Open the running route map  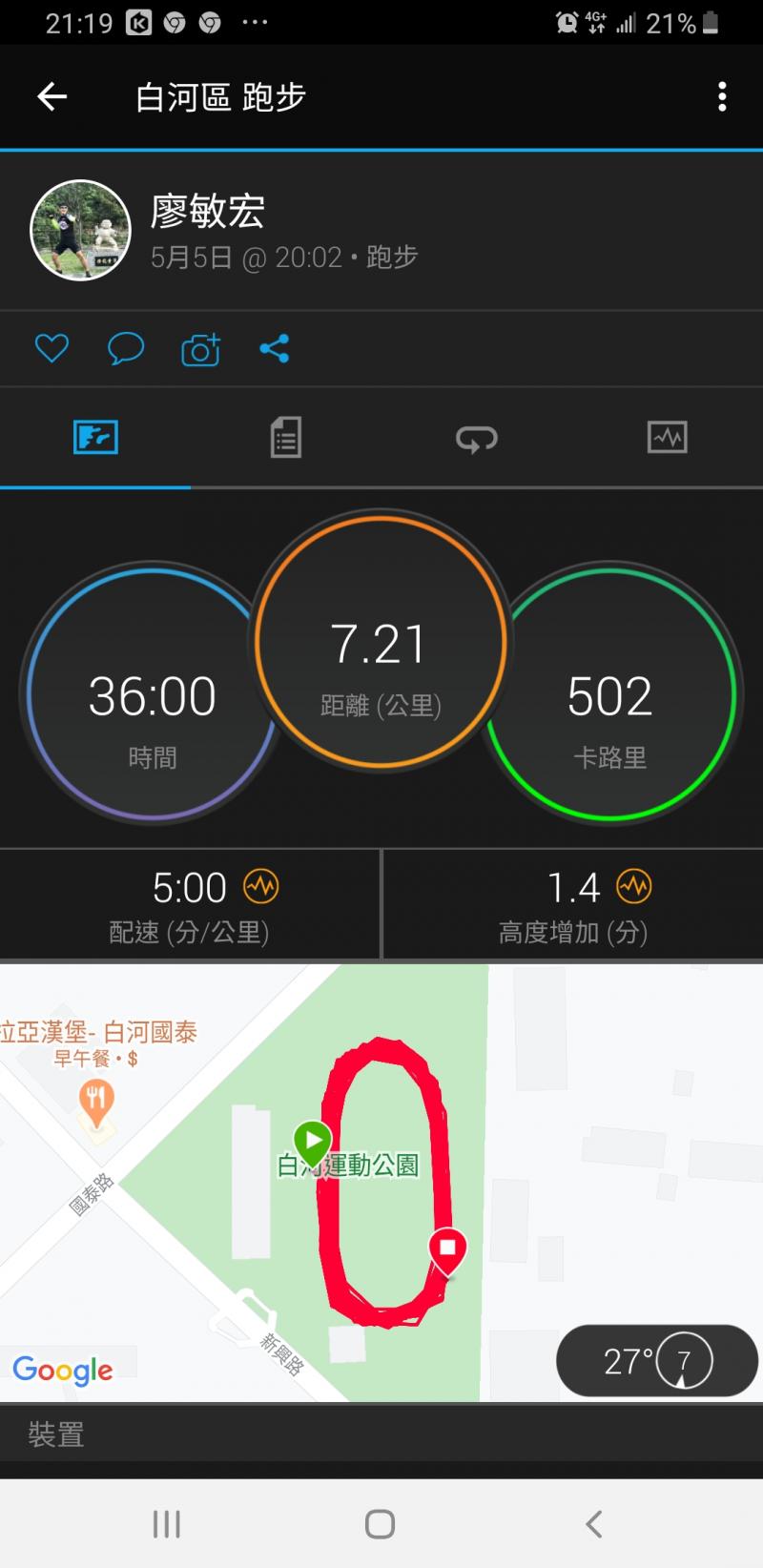[381, 1183]
